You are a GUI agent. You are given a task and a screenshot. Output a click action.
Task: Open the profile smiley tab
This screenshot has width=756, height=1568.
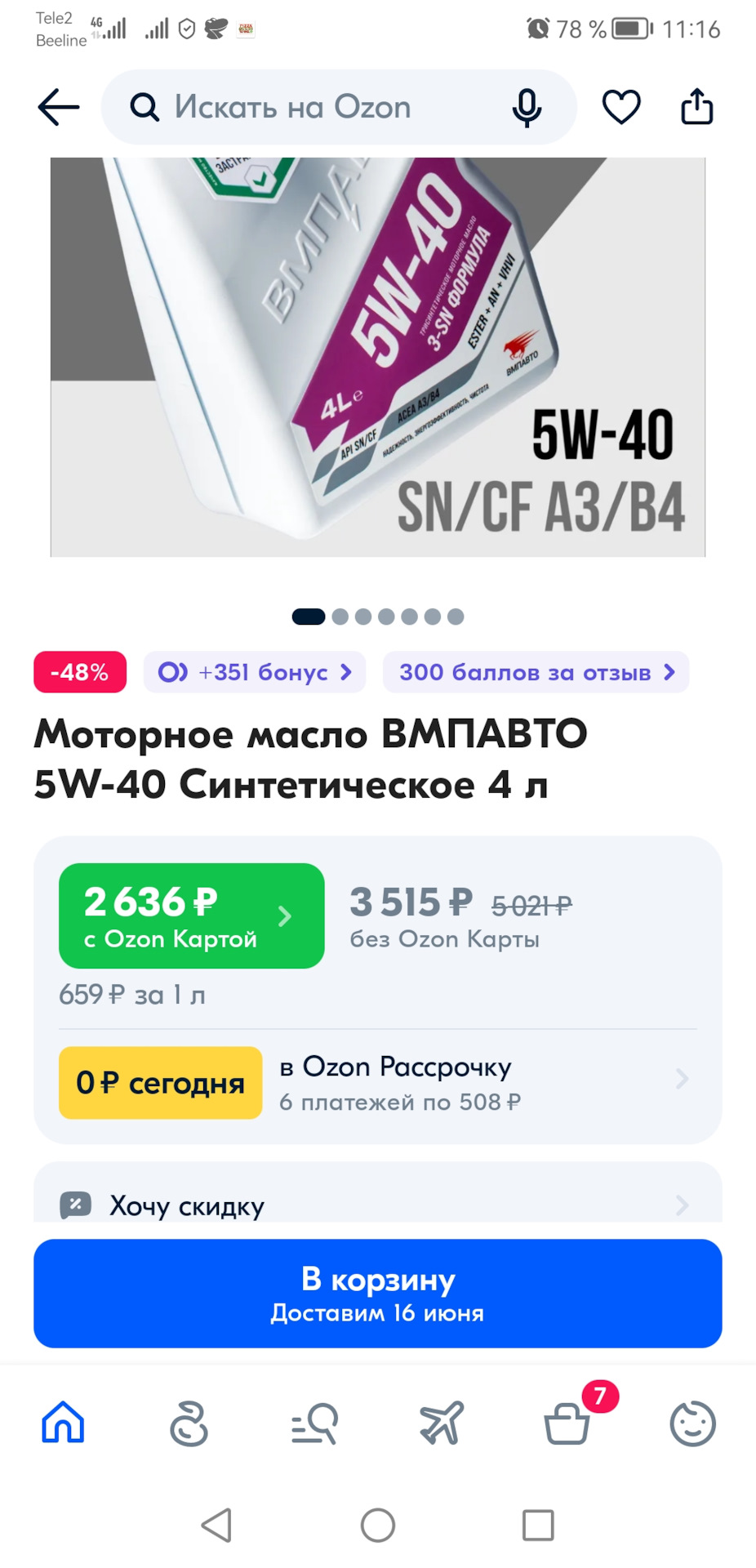(692, 1423)
